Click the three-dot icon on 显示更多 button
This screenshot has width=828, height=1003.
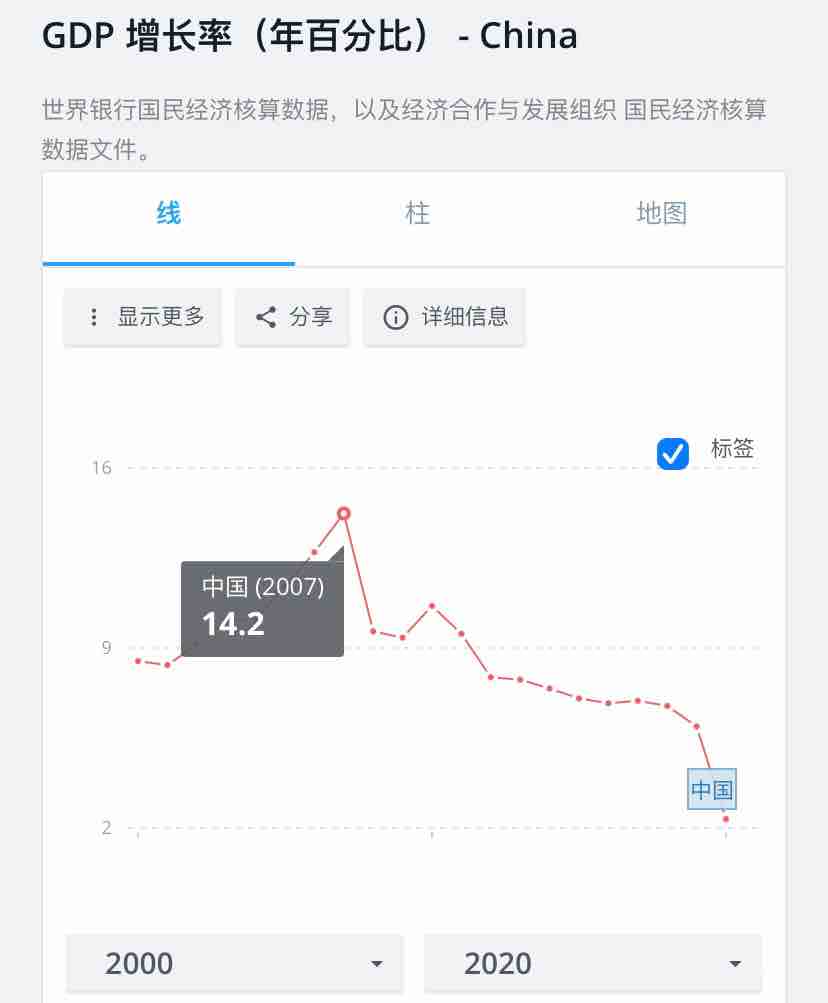(94, 317)
